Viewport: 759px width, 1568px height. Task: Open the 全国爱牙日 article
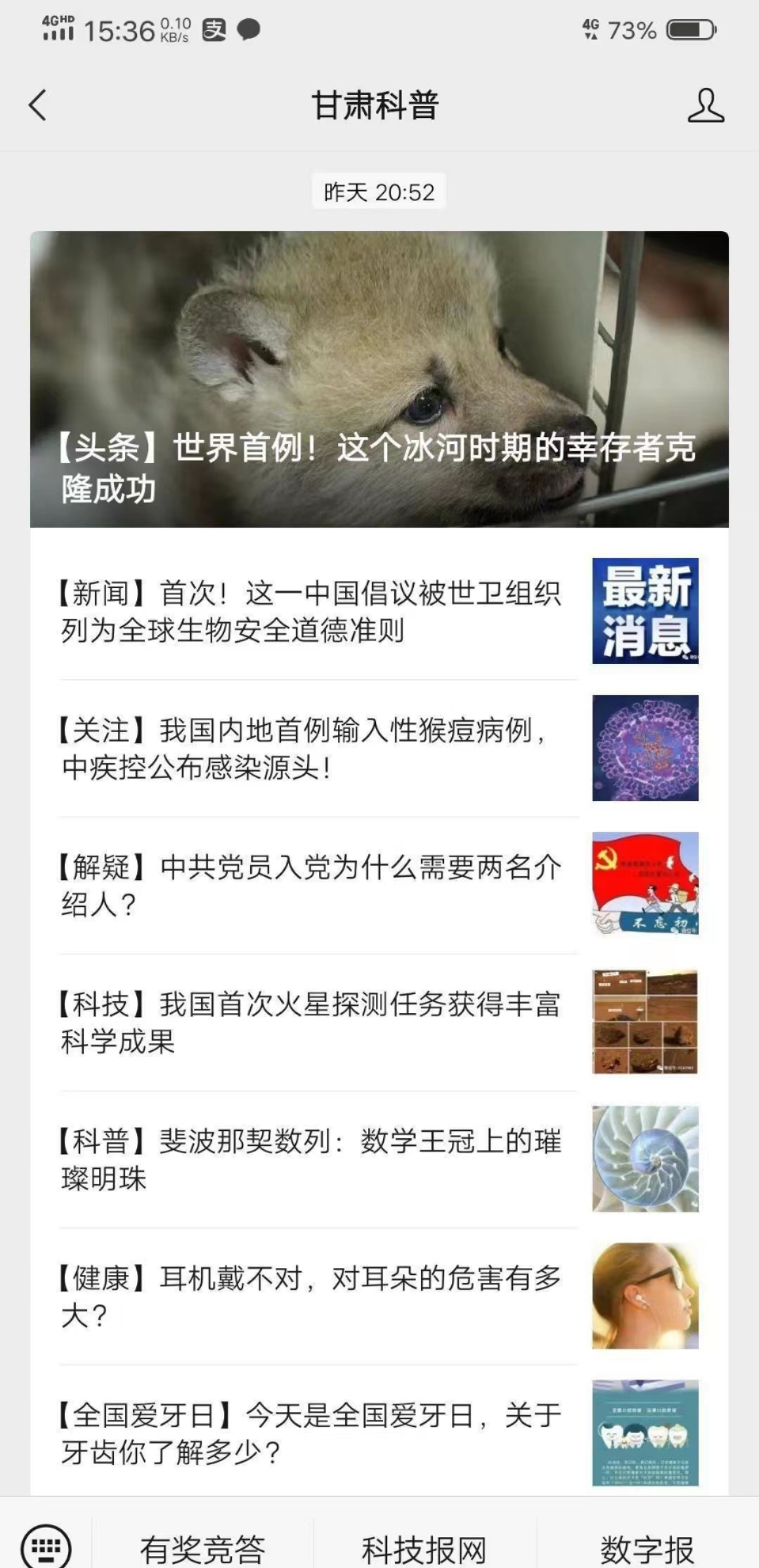click(x=311, y=1434)
